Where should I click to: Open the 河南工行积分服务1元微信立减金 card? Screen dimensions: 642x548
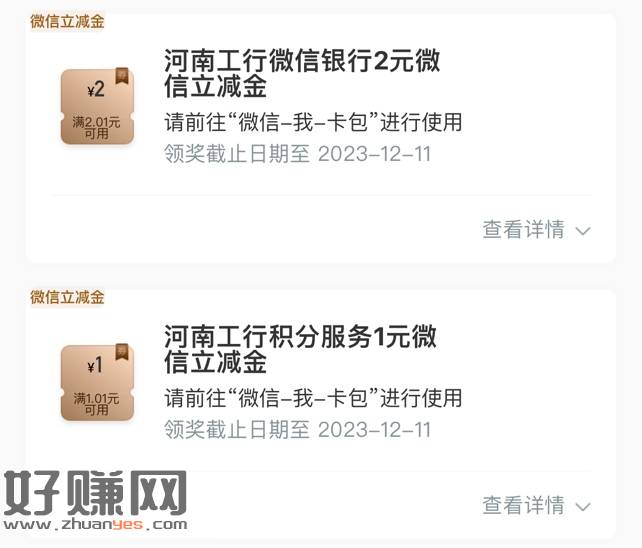pyautogui.click(x=300, y=348)
